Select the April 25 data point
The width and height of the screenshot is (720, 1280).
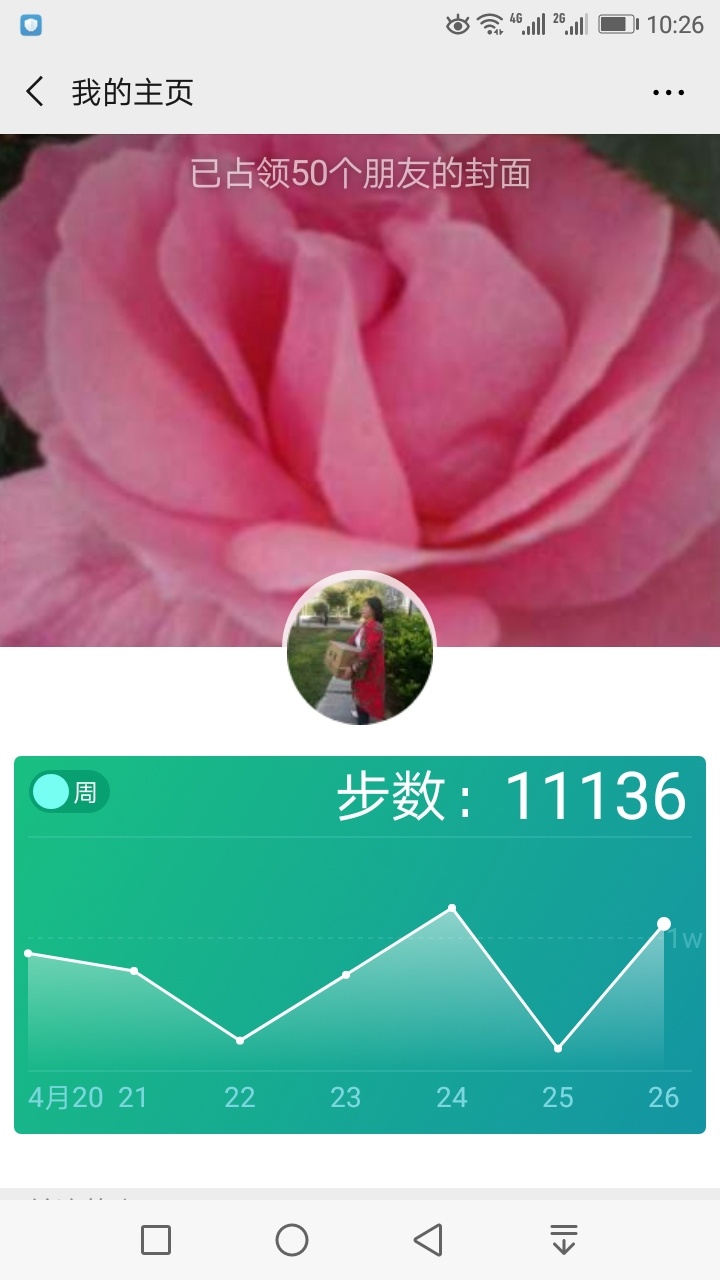pos(558,1048)
